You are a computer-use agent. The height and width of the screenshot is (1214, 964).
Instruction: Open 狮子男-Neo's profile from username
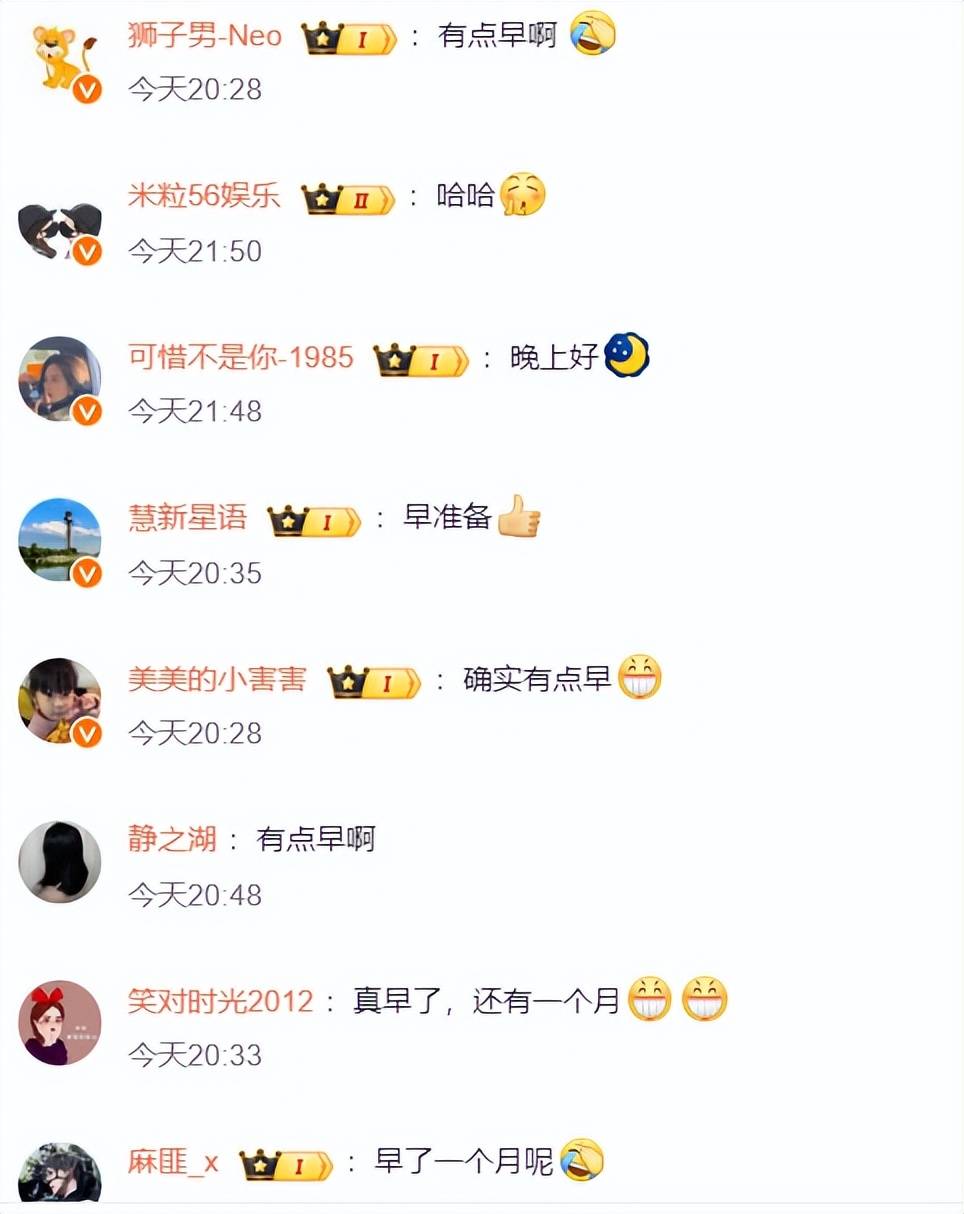pyautogui.click(x=205, y=37)
